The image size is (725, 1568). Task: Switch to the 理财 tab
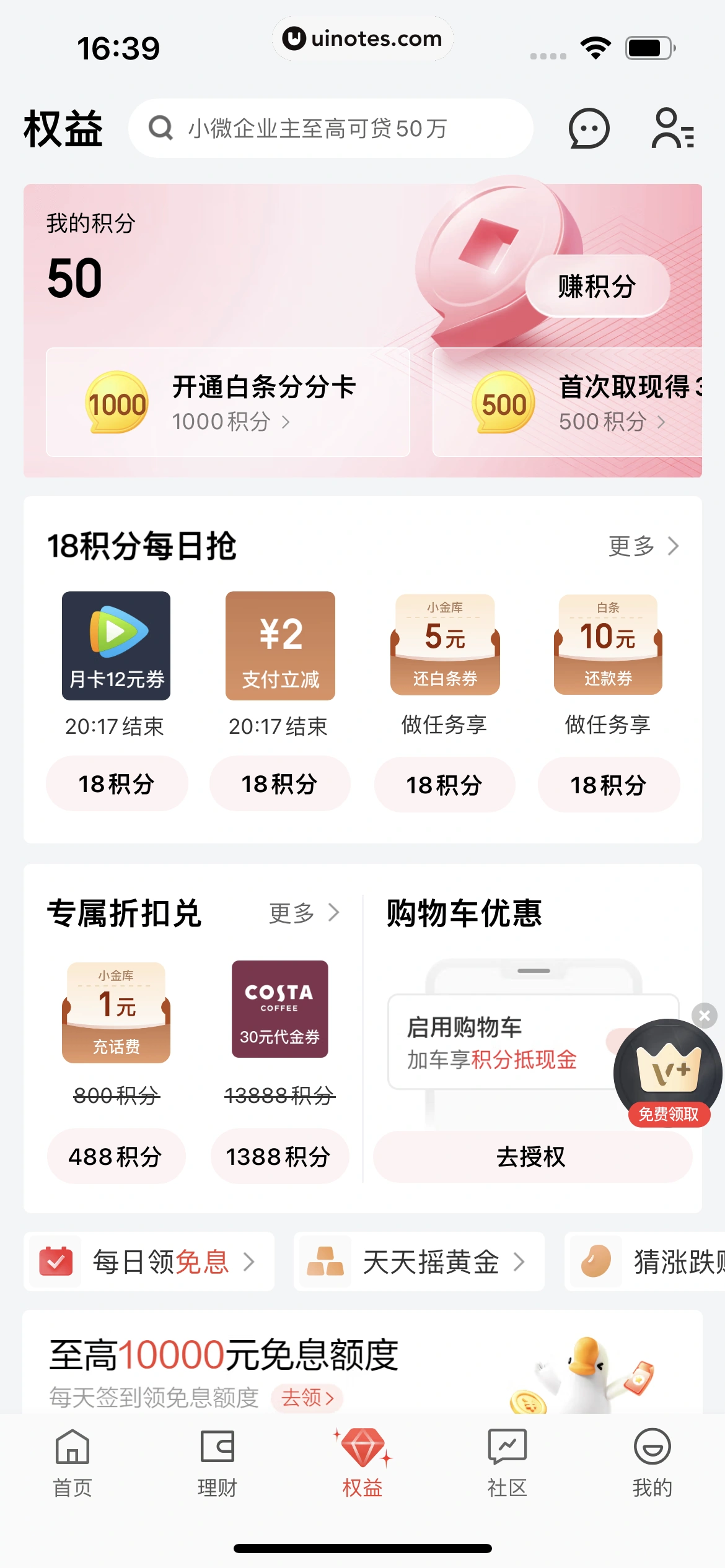(217, 1463)
